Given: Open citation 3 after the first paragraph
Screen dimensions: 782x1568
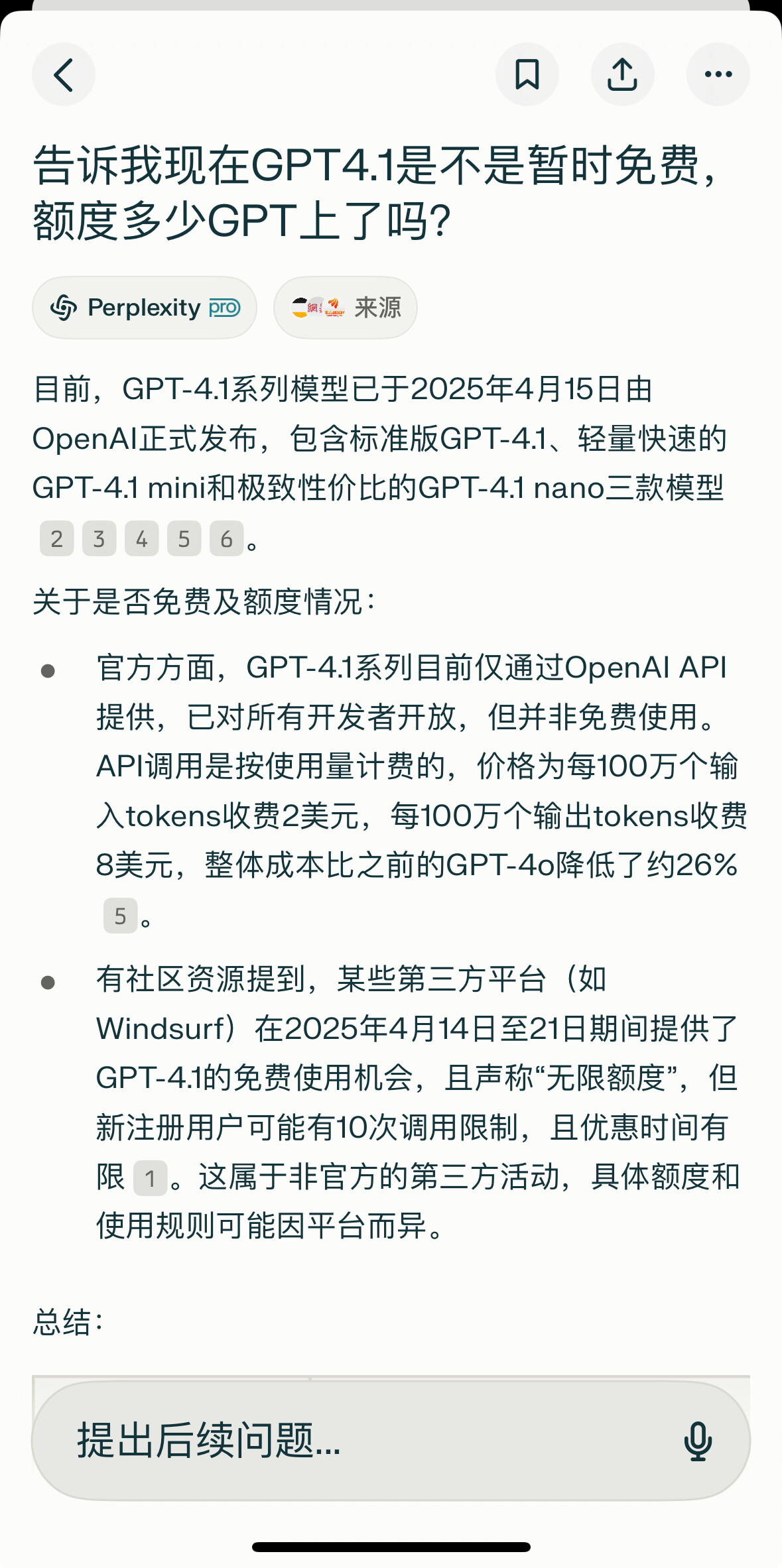Looking at the screenshot, I should [x=99, y=538].
